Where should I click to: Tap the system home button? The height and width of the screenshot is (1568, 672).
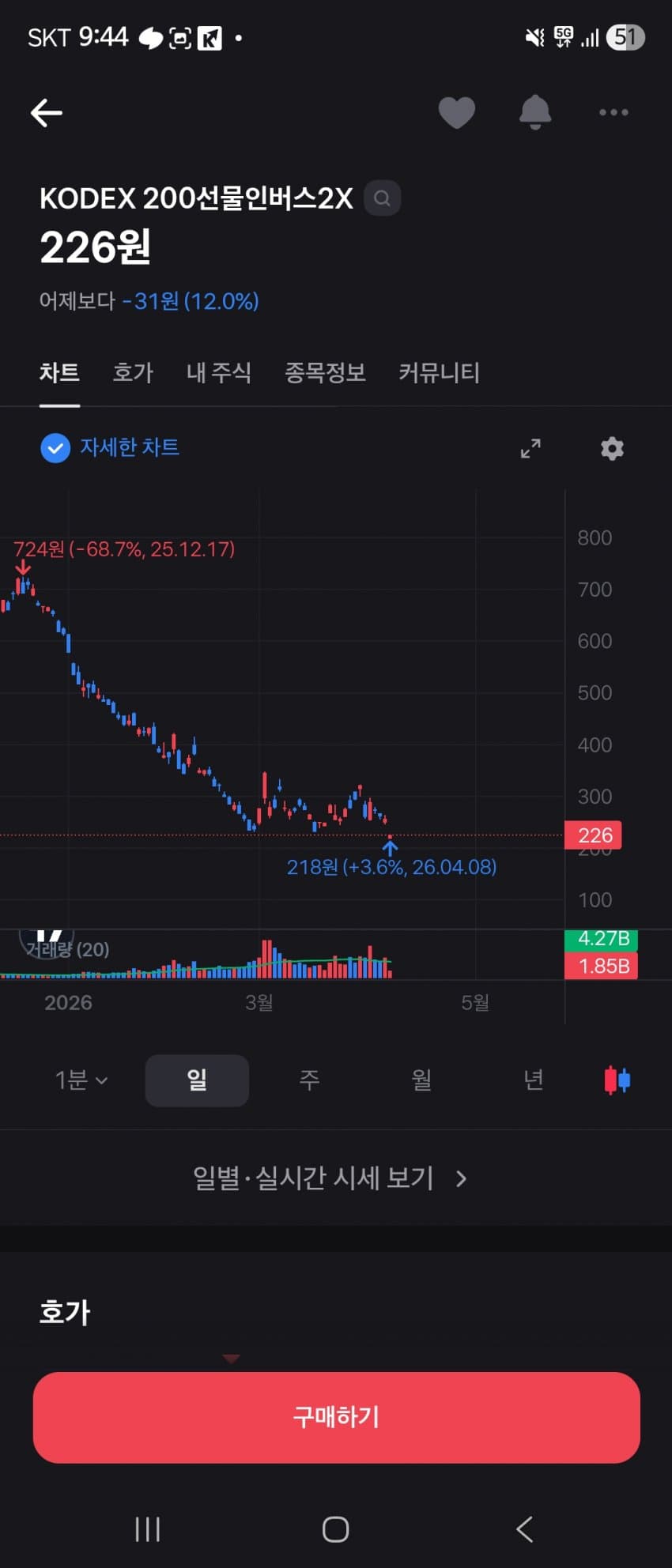(x=335, y=1529)
